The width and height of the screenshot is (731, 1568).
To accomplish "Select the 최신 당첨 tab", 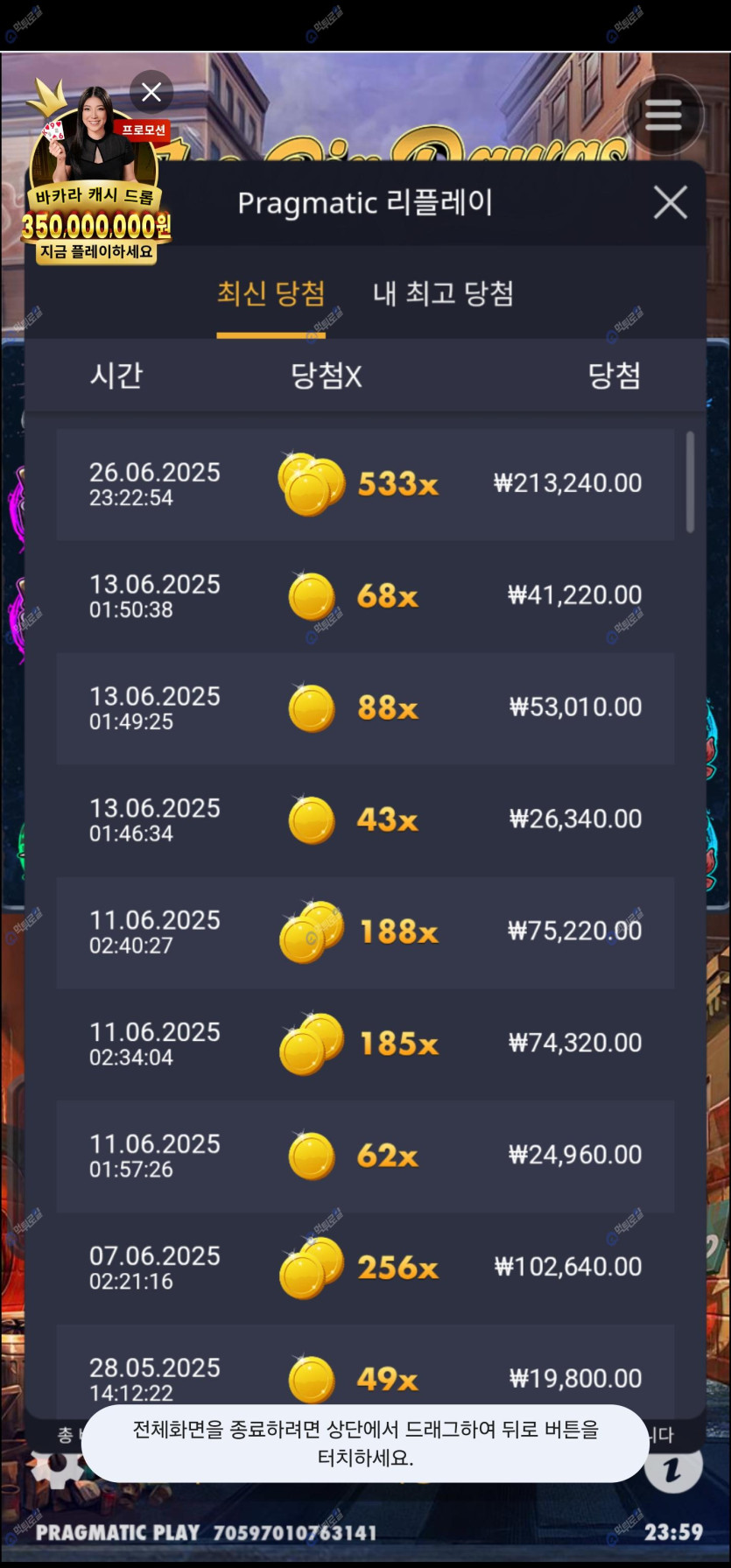I will 271,293.
